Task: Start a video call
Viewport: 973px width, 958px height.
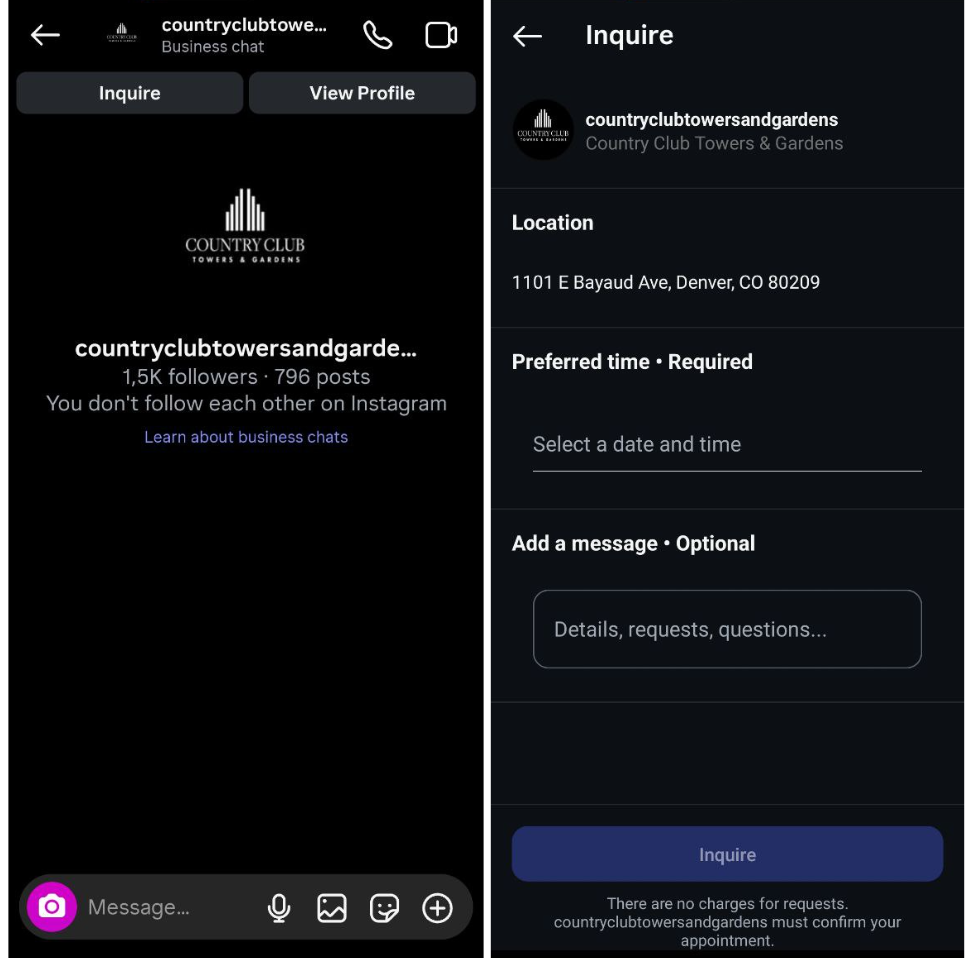Action: point(440,35)
